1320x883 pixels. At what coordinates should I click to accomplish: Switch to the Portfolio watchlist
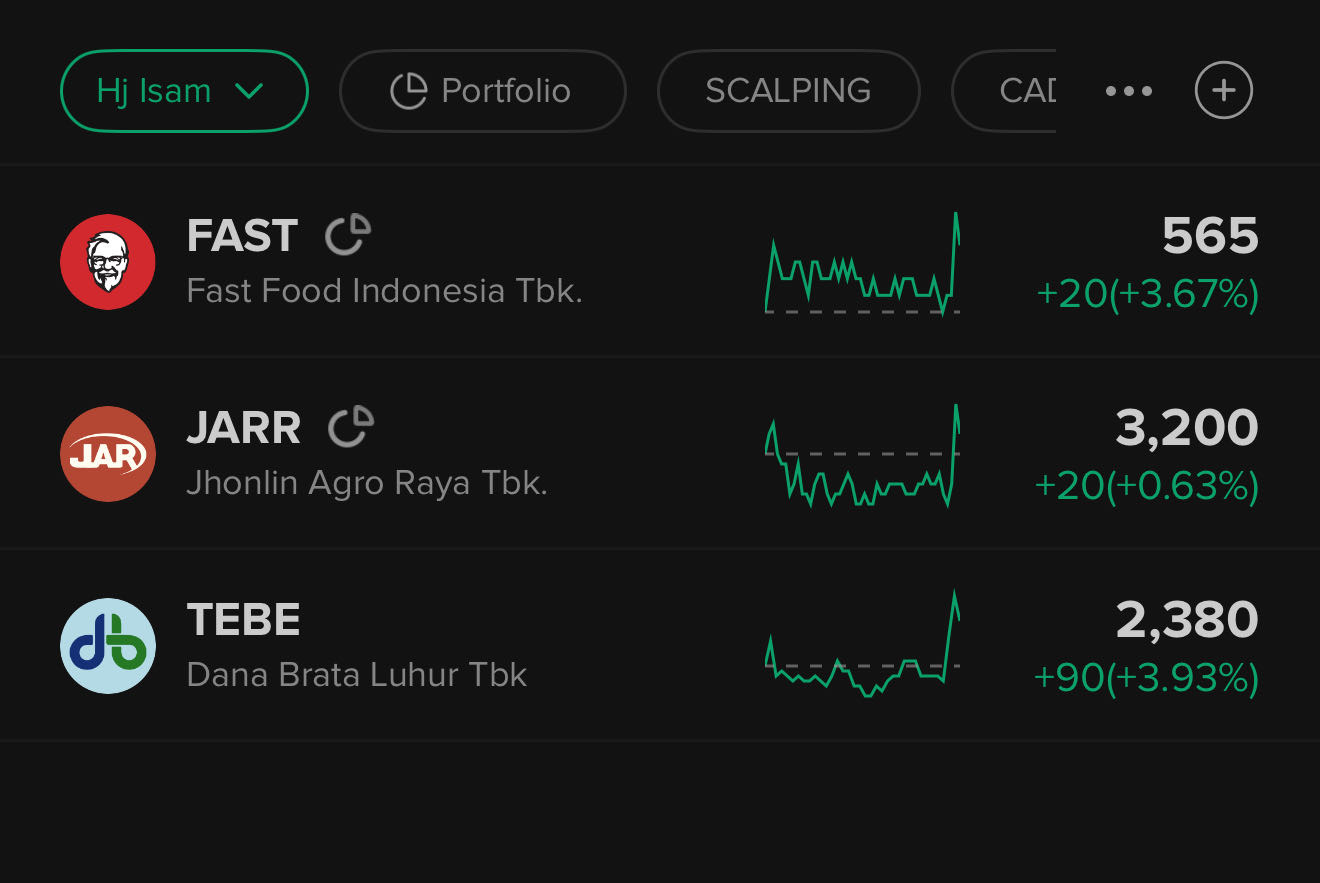click(x=482, y=91)
